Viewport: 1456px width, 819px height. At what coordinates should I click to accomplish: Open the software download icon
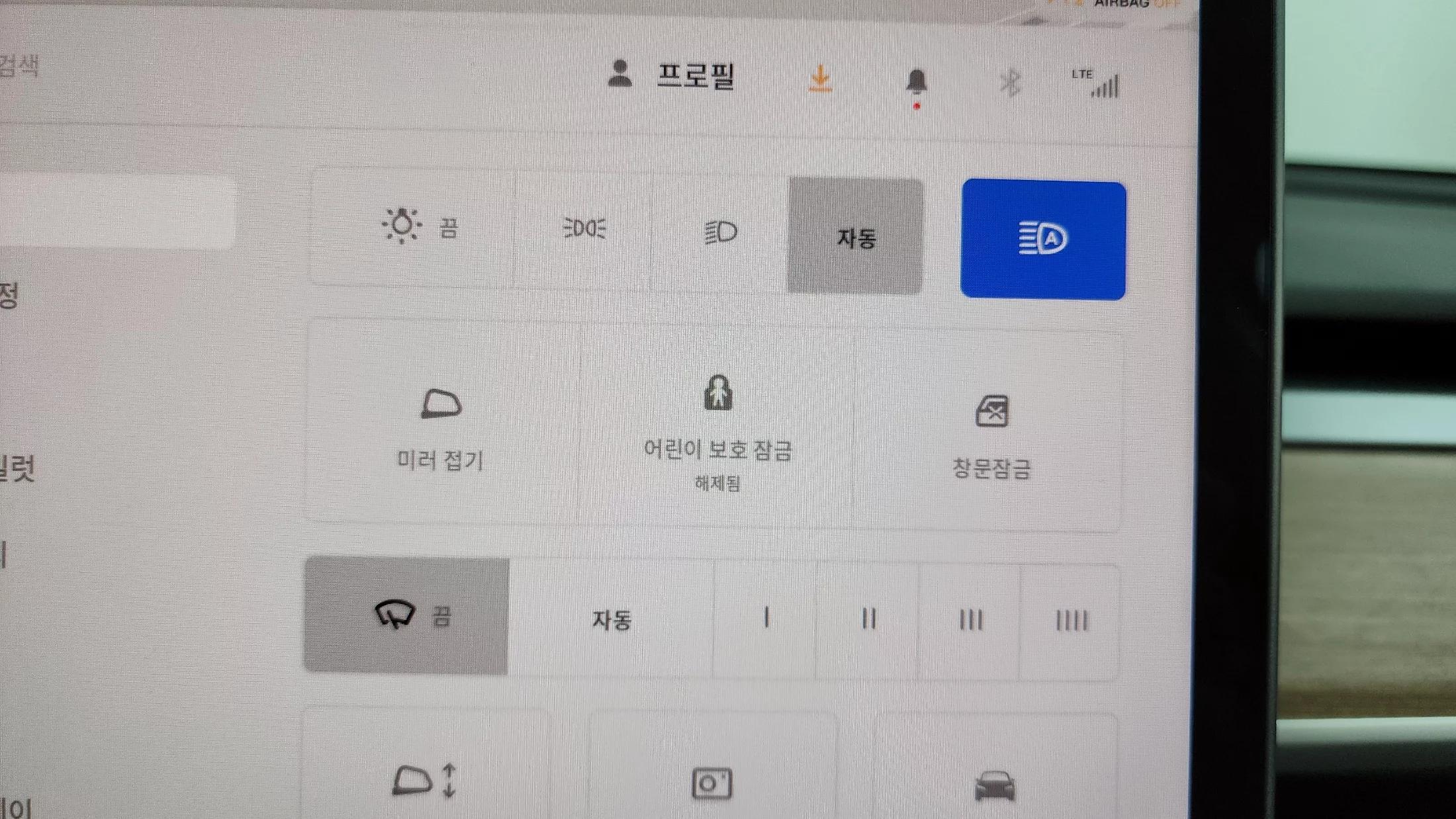(x=820, y=79)
